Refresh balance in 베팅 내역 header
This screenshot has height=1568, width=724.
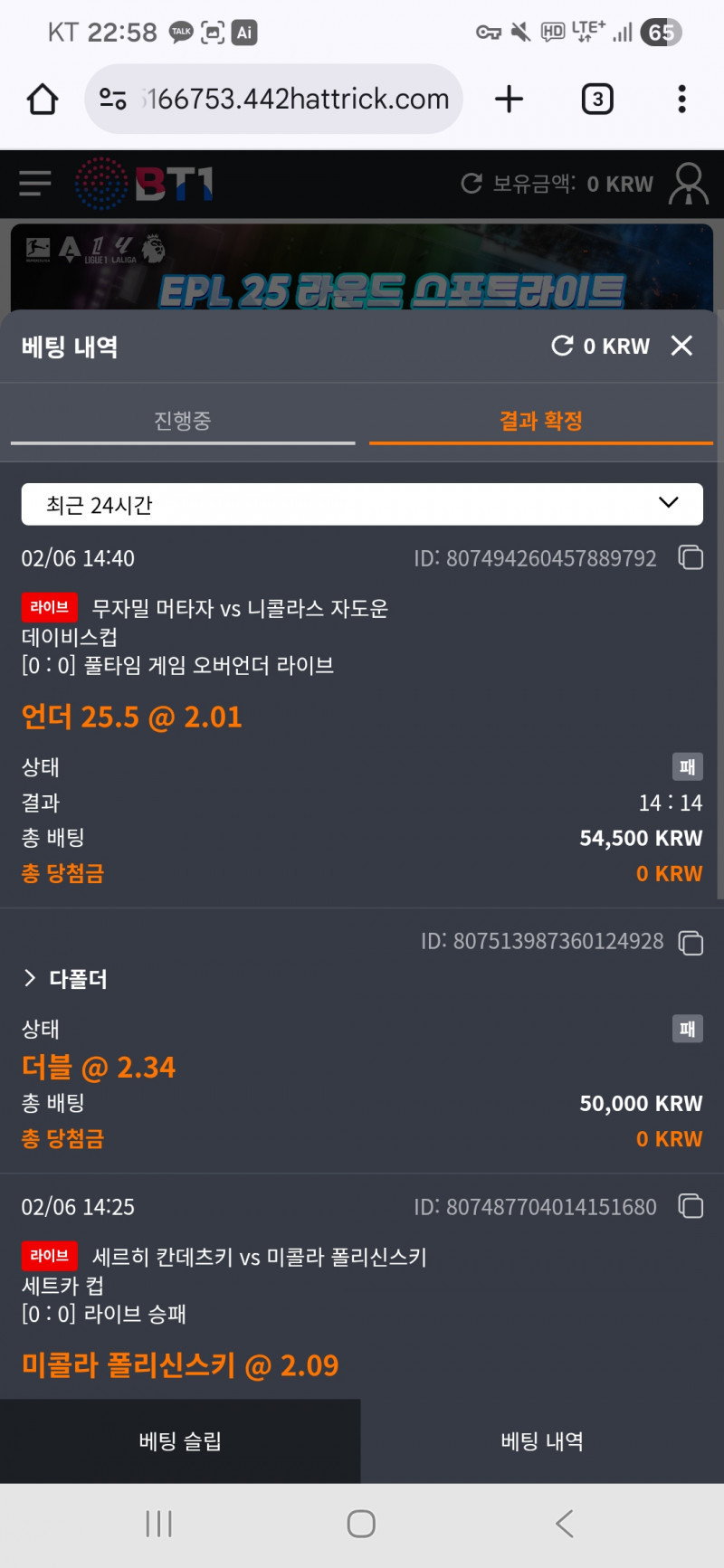coord(563,346)
